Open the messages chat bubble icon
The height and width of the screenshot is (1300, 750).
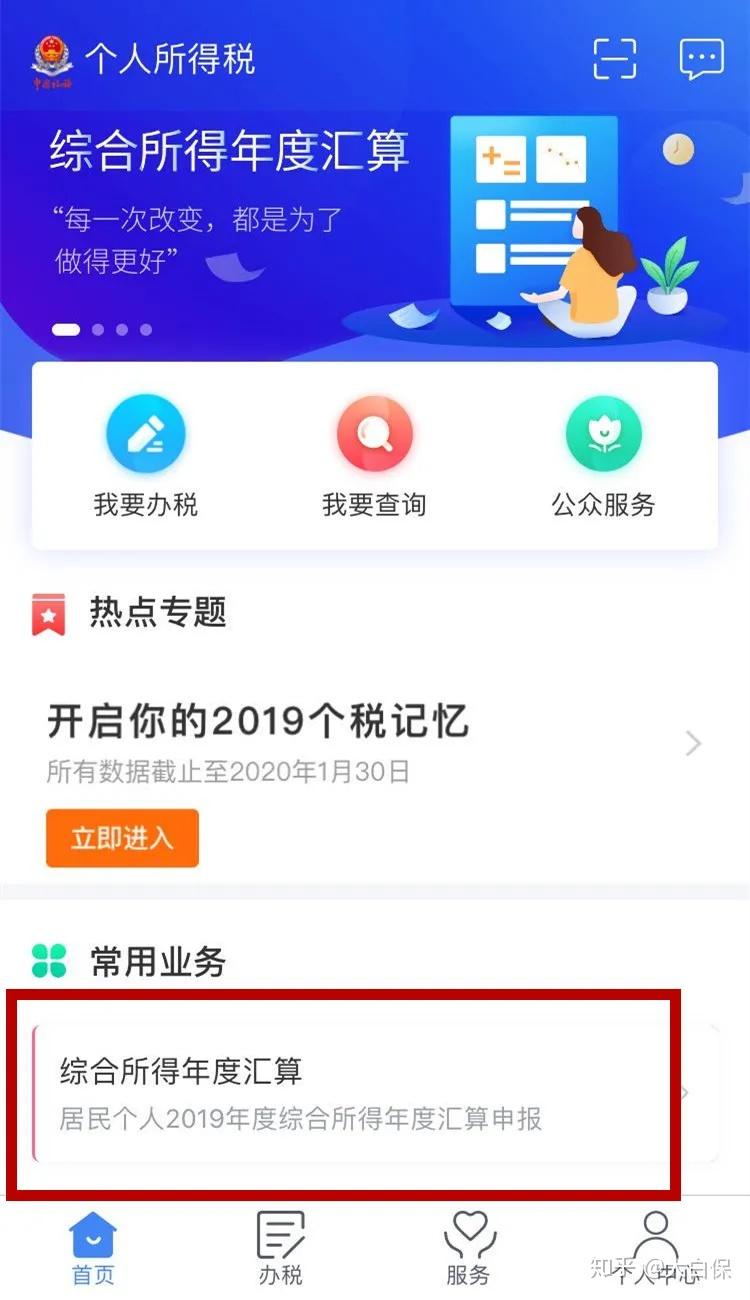pos(701,59)
